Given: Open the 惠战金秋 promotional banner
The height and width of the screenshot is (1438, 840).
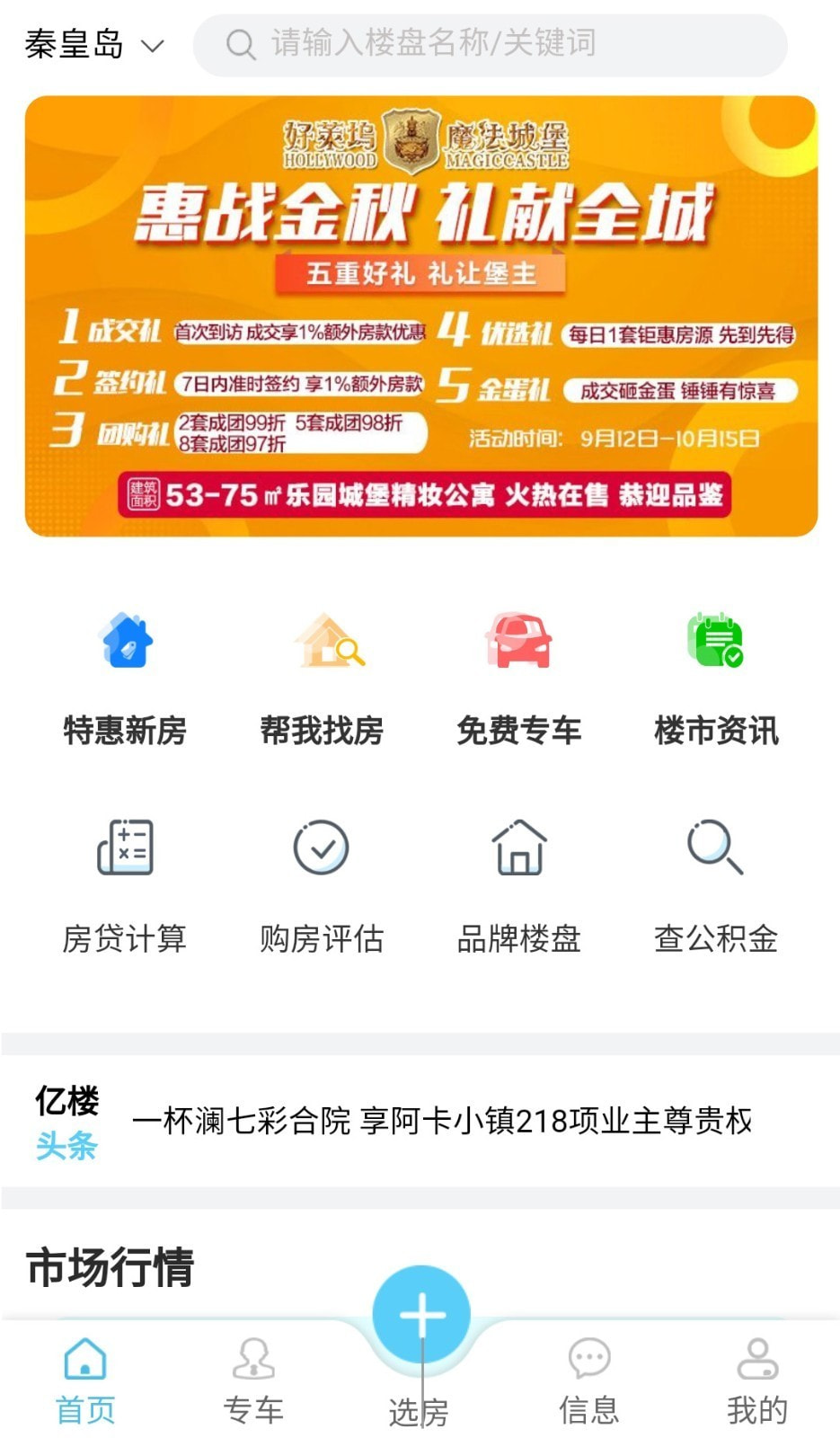Looking at the screenshot, I should point(420,316).
